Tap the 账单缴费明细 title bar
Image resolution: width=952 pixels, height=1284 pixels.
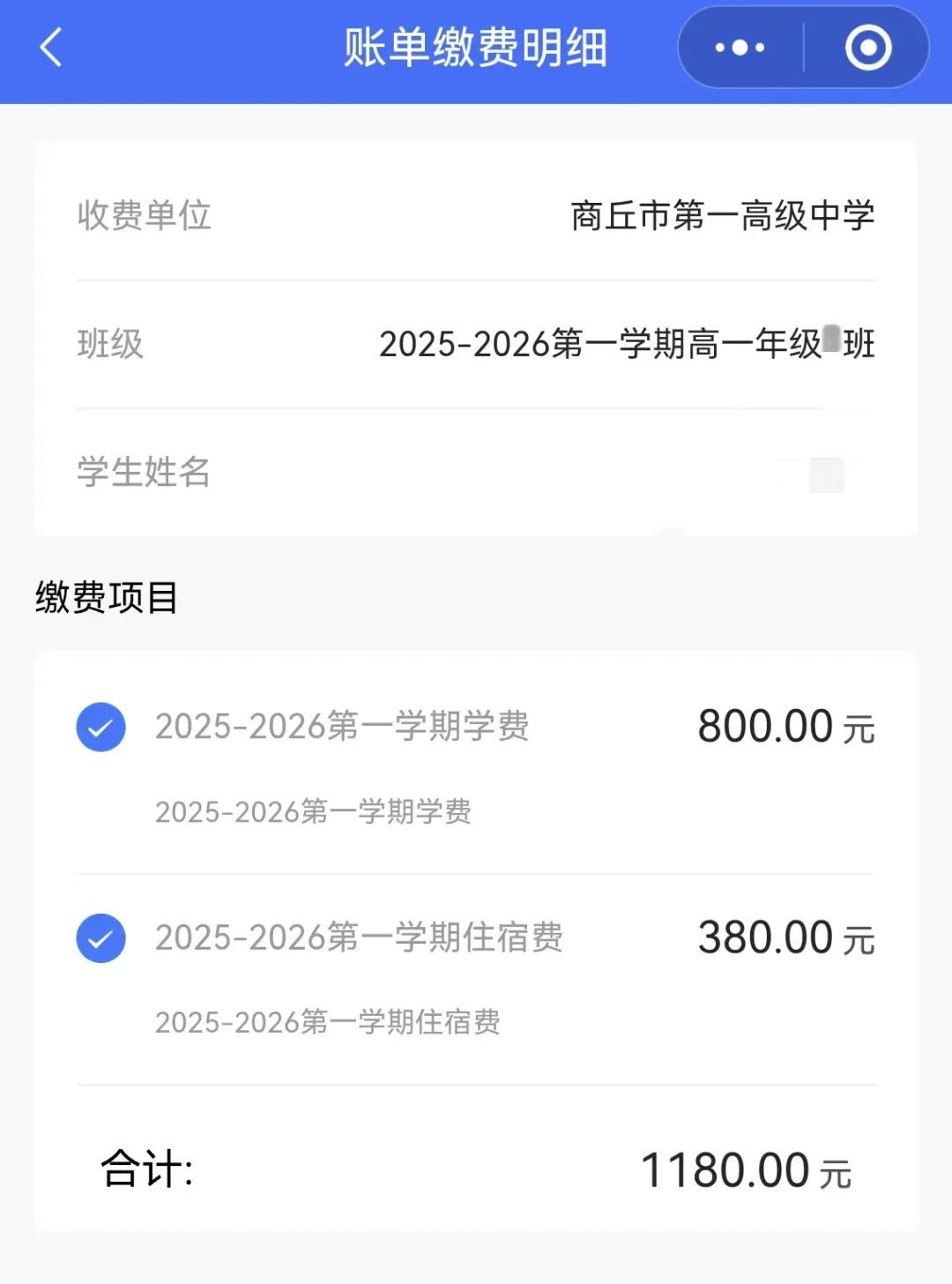[476, 49]
